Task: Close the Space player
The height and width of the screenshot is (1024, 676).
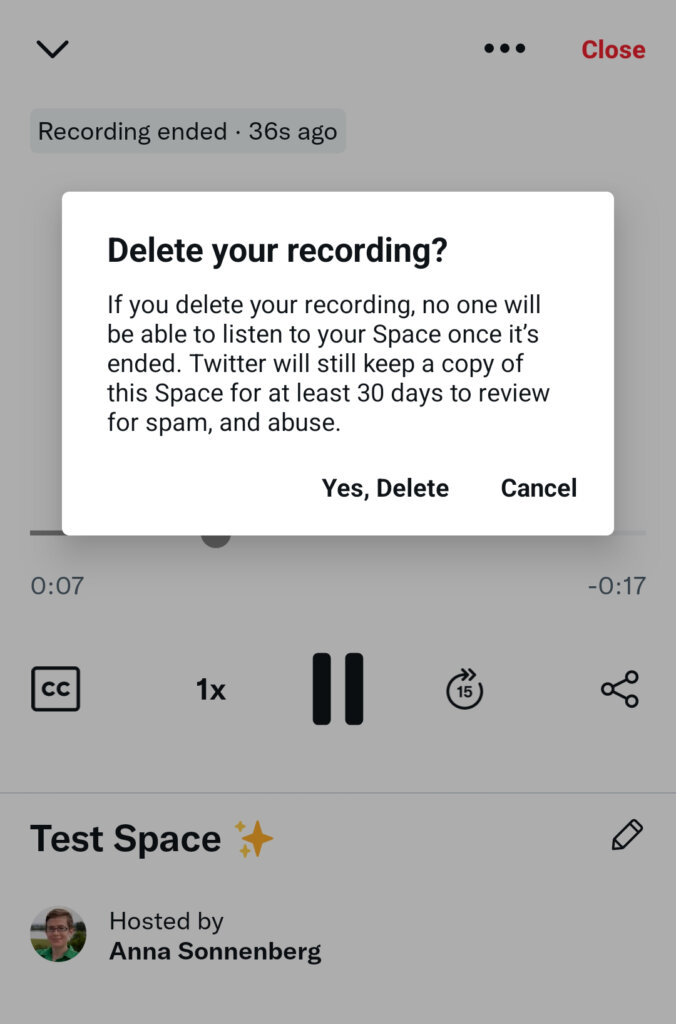Action: (613, 50)
